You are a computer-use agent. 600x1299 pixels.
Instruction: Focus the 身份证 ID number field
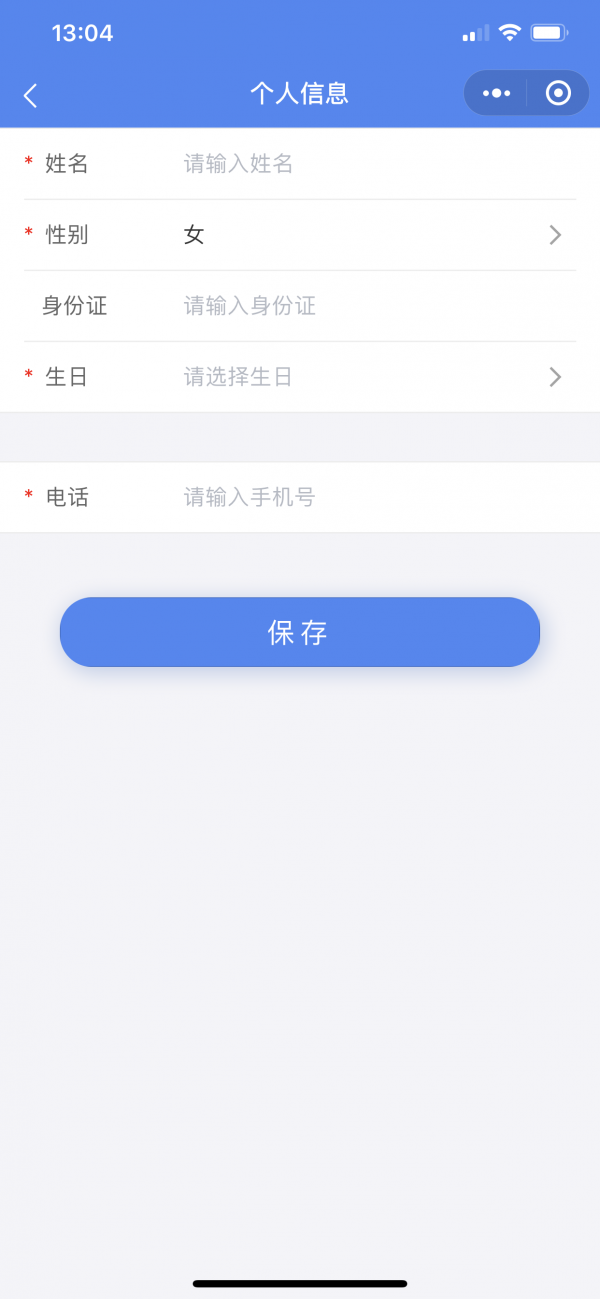(379, 306)
